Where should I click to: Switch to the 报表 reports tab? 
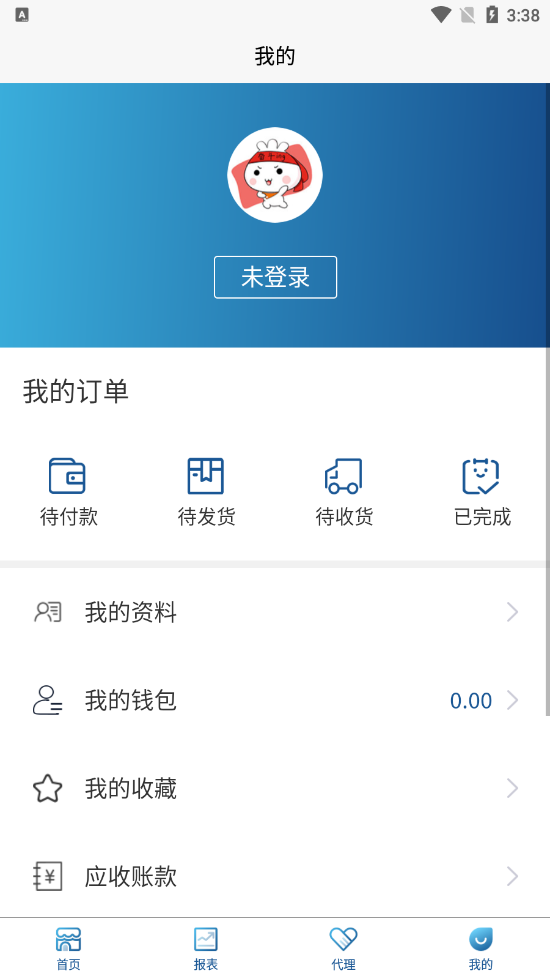pyautogui.click(x=206, y=949)
